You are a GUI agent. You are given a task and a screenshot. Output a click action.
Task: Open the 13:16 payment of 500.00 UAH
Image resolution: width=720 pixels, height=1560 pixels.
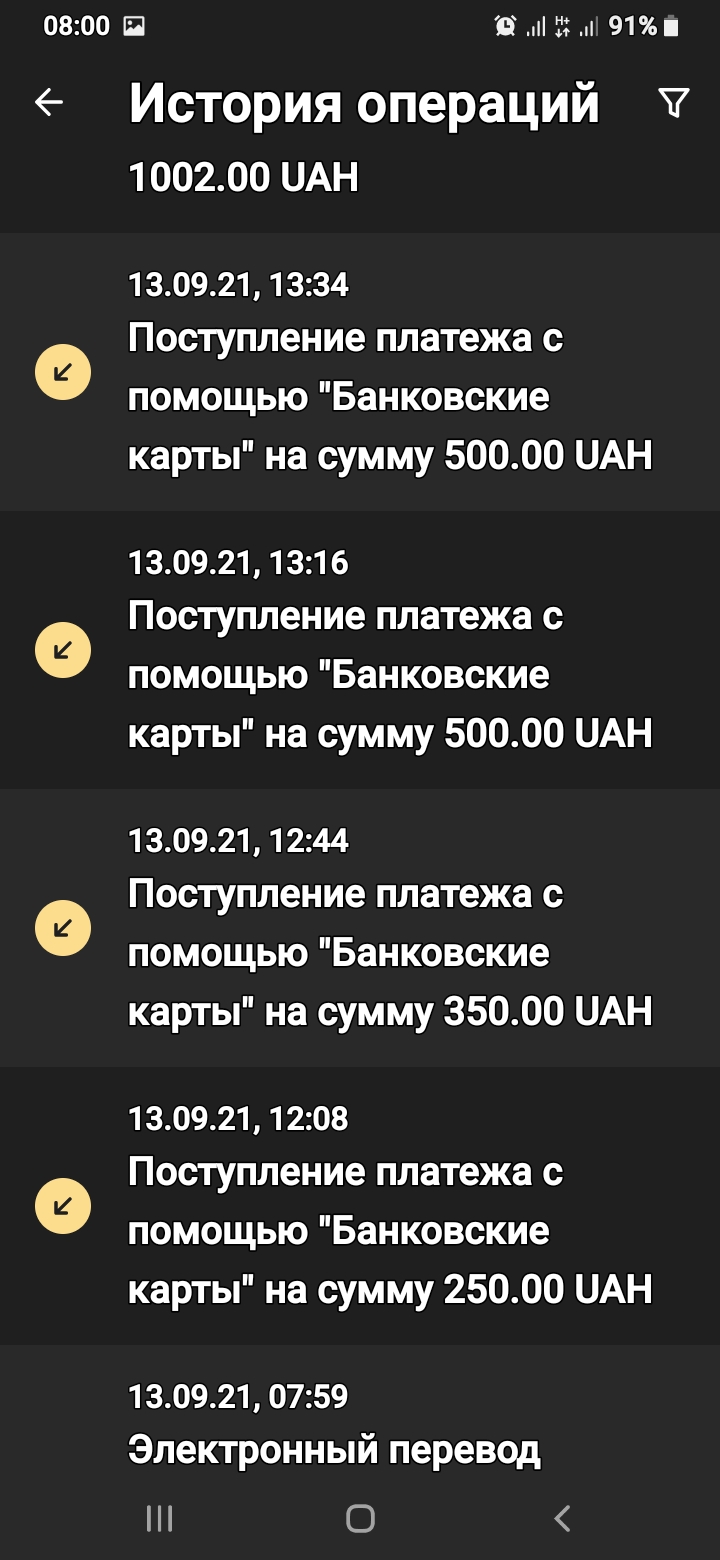click(390, 650)
